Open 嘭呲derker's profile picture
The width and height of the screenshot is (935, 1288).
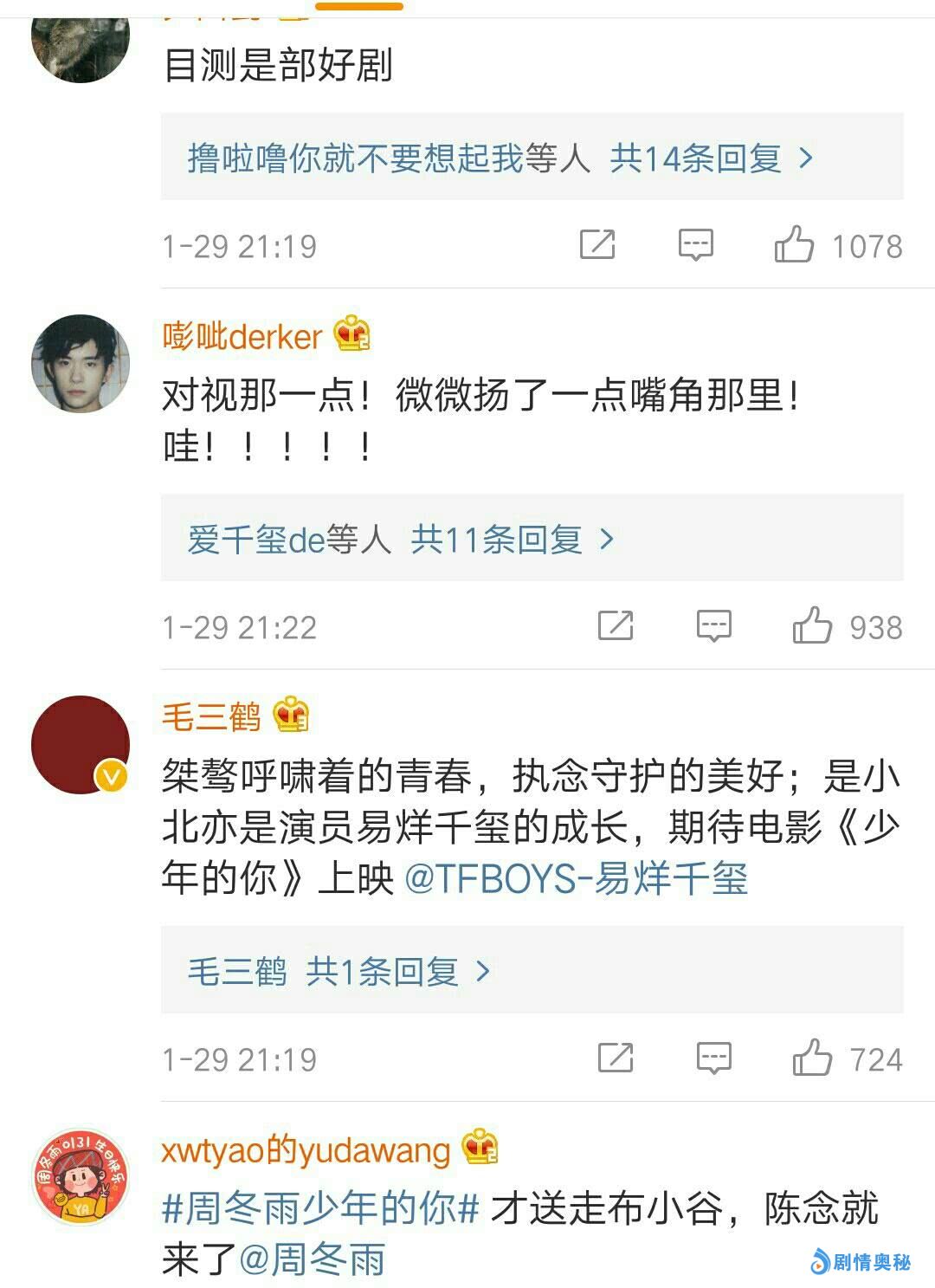tap(81, 364)
